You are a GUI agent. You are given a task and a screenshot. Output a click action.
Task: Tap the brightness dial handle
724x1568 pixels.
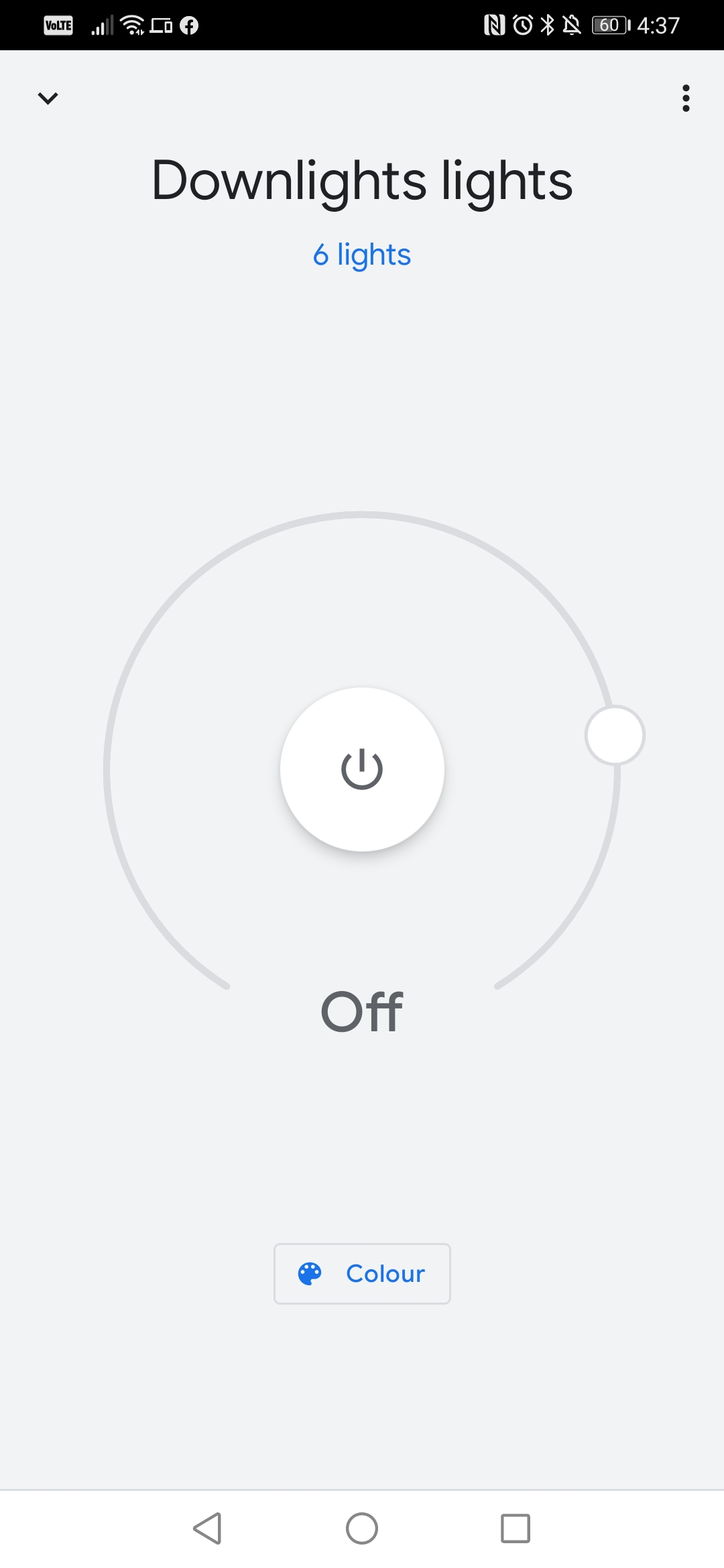[x=615, y=735]
